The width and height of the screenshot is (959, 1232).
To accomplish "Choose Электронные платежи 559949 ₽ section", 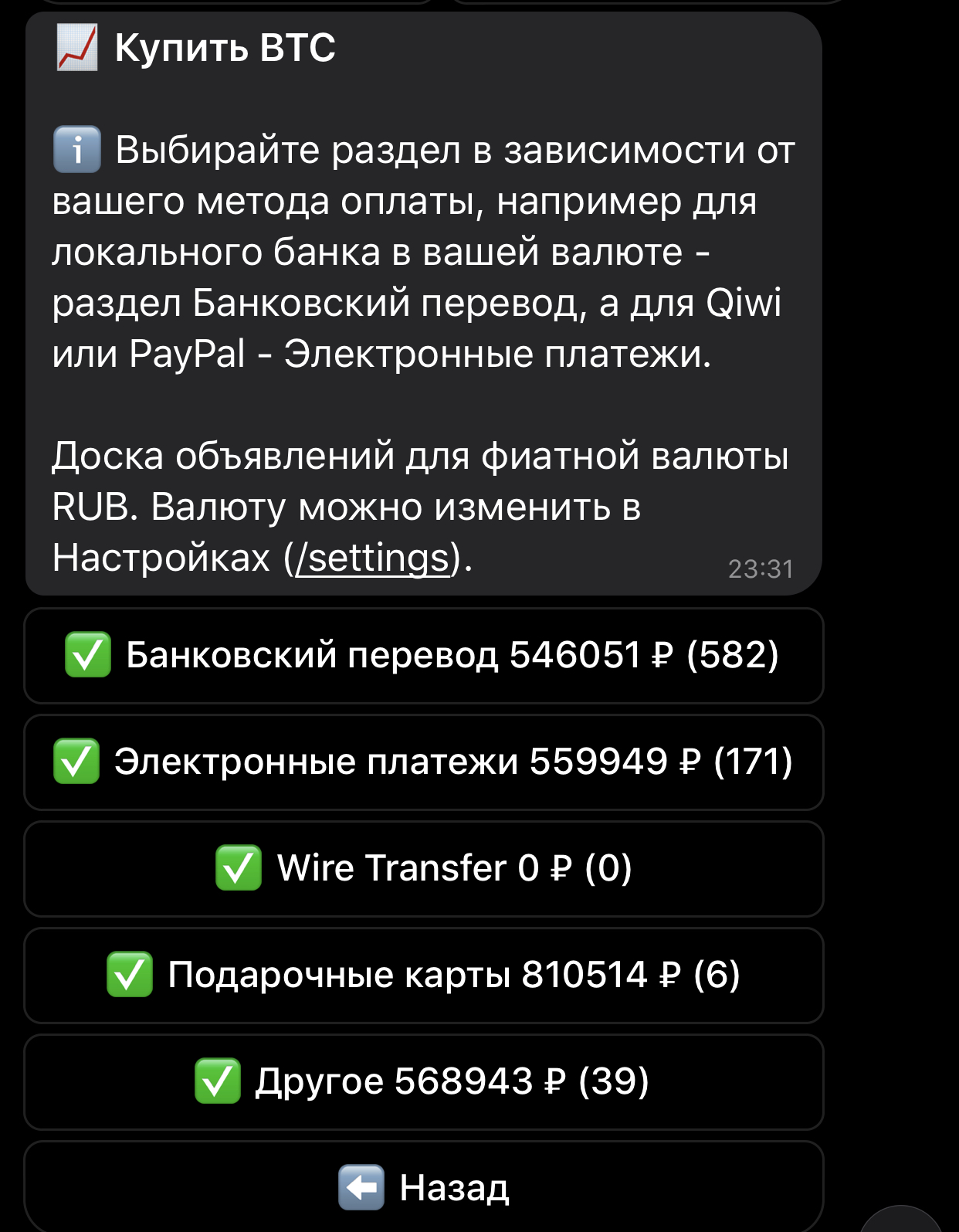I will (423, 762).
